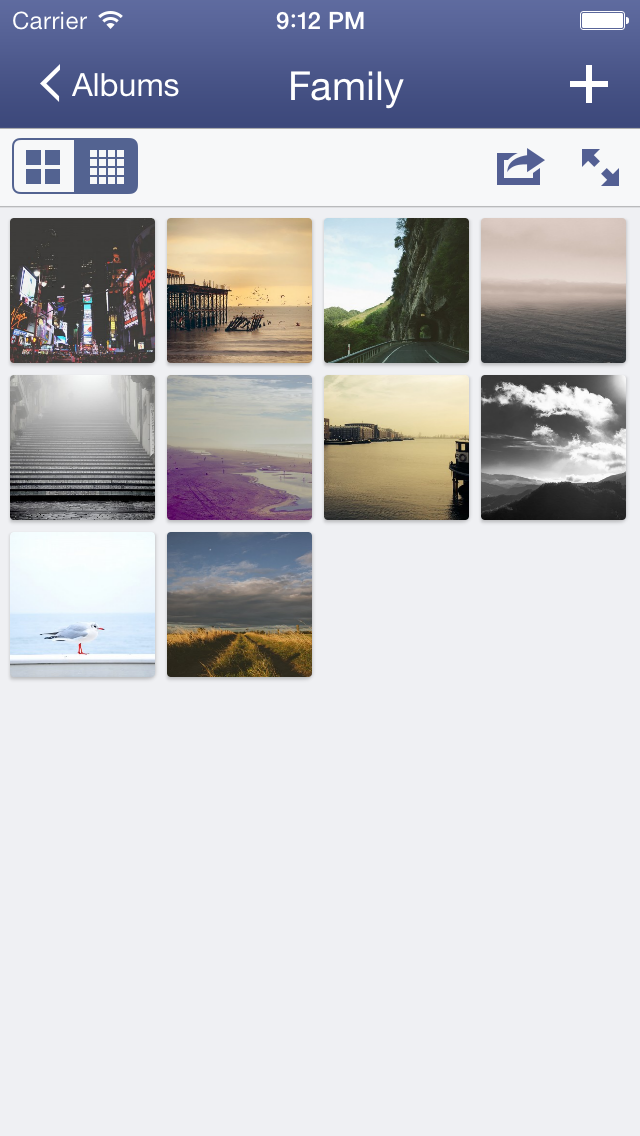The width and height of the screenshot is (640, 1136).
Task: Open the seagull photo
Action: (x=83, y=604)
